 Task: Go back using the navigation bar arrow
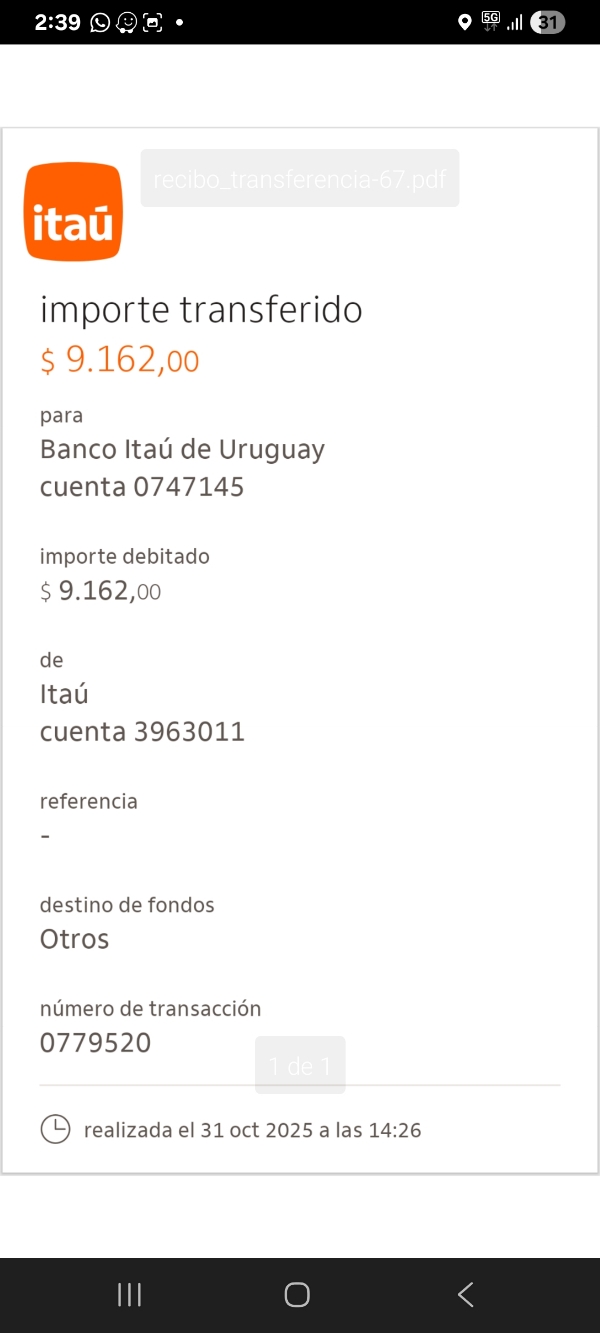coord(465,1295)
